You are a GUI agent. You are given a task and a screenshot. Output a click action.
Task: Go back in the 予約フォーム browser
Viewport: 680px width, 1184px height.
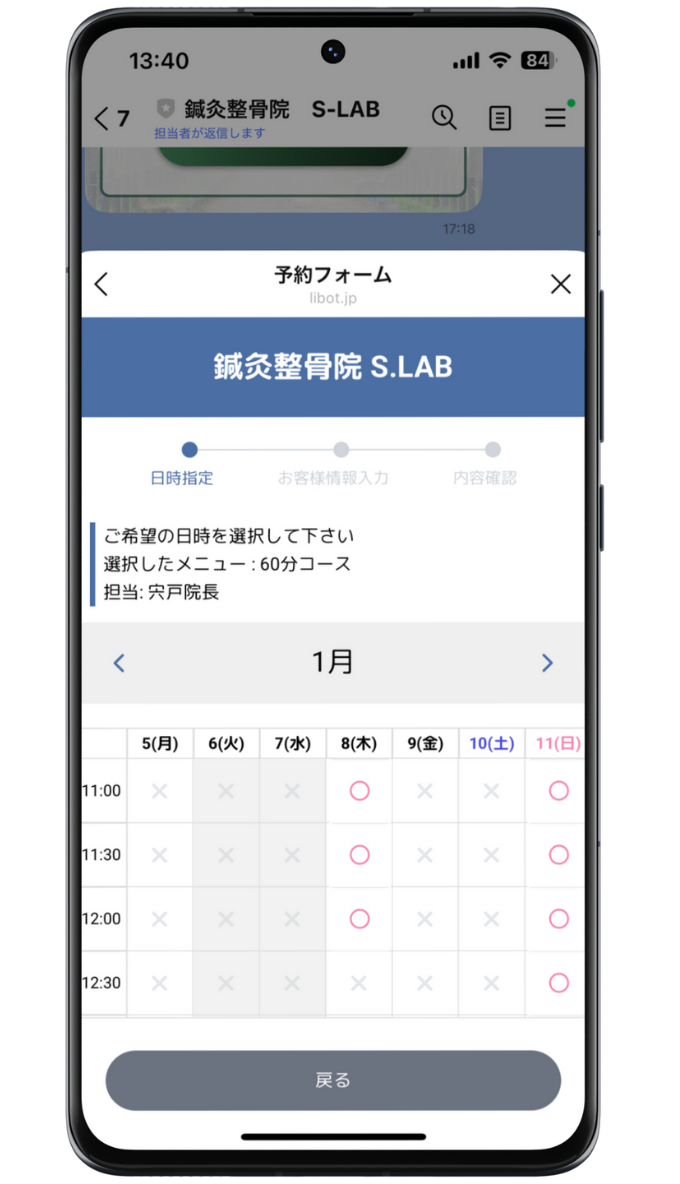pos(101,284)
